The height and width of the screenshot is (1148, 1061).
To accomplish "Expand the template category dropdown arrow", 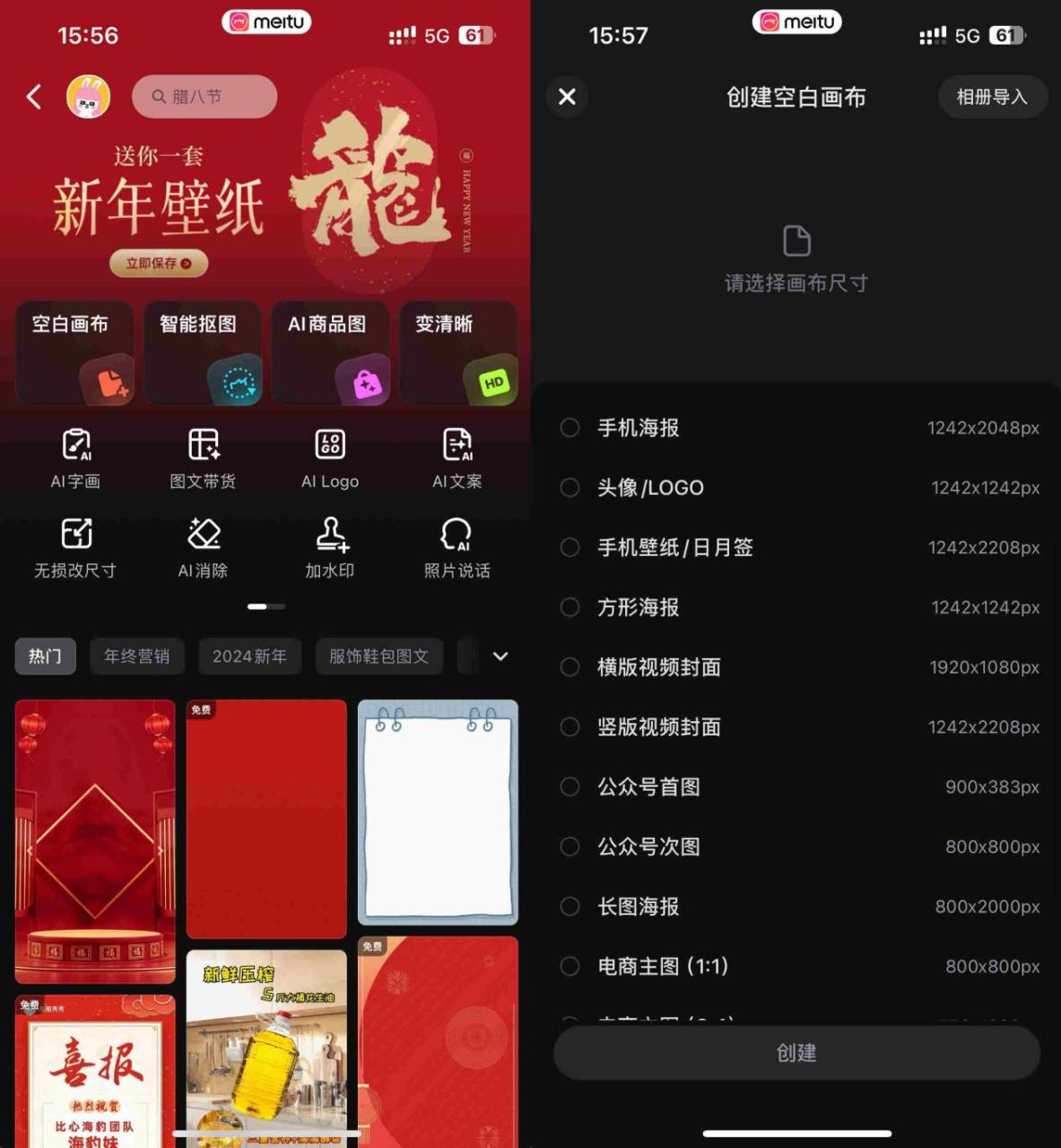I will point(500,657).
